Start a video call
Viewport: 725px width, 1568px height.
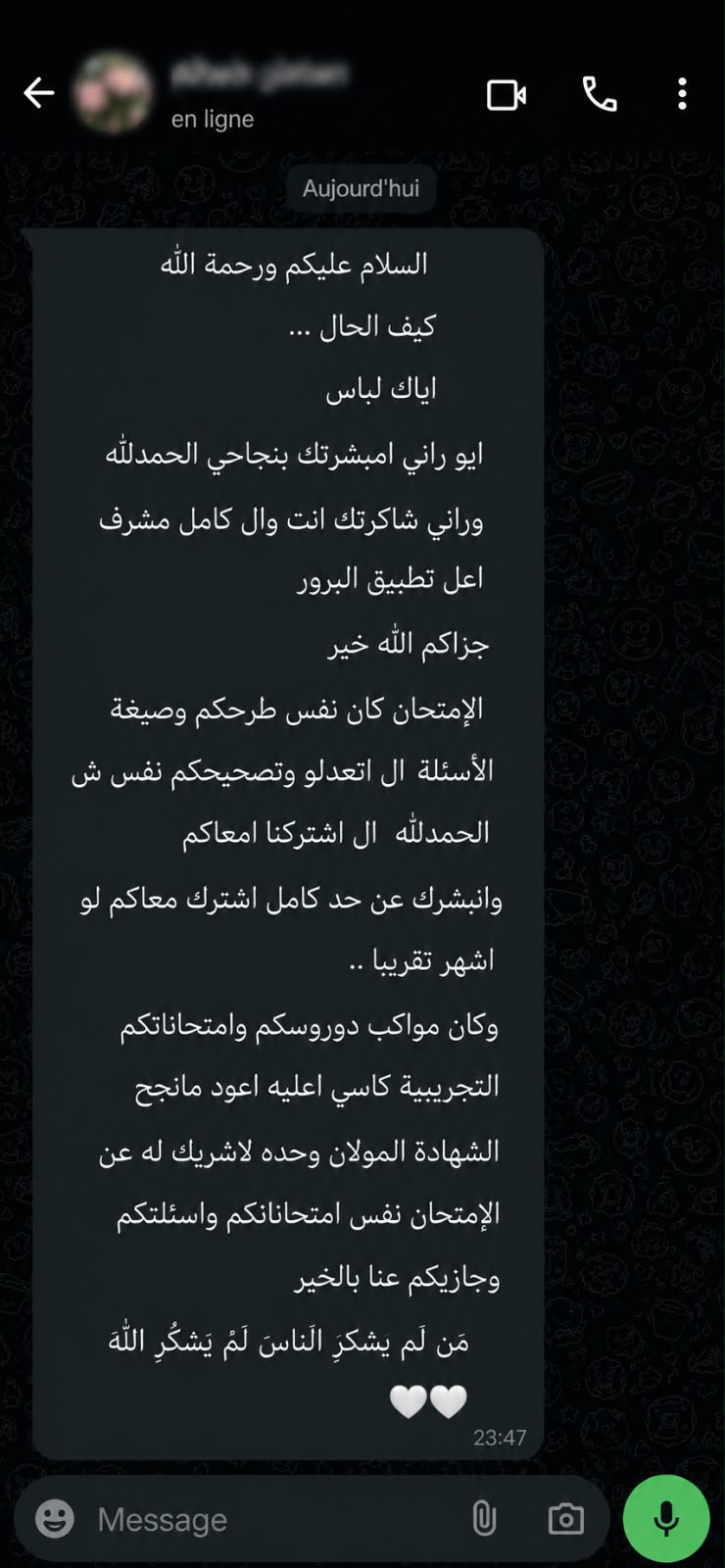pos(507,95)
